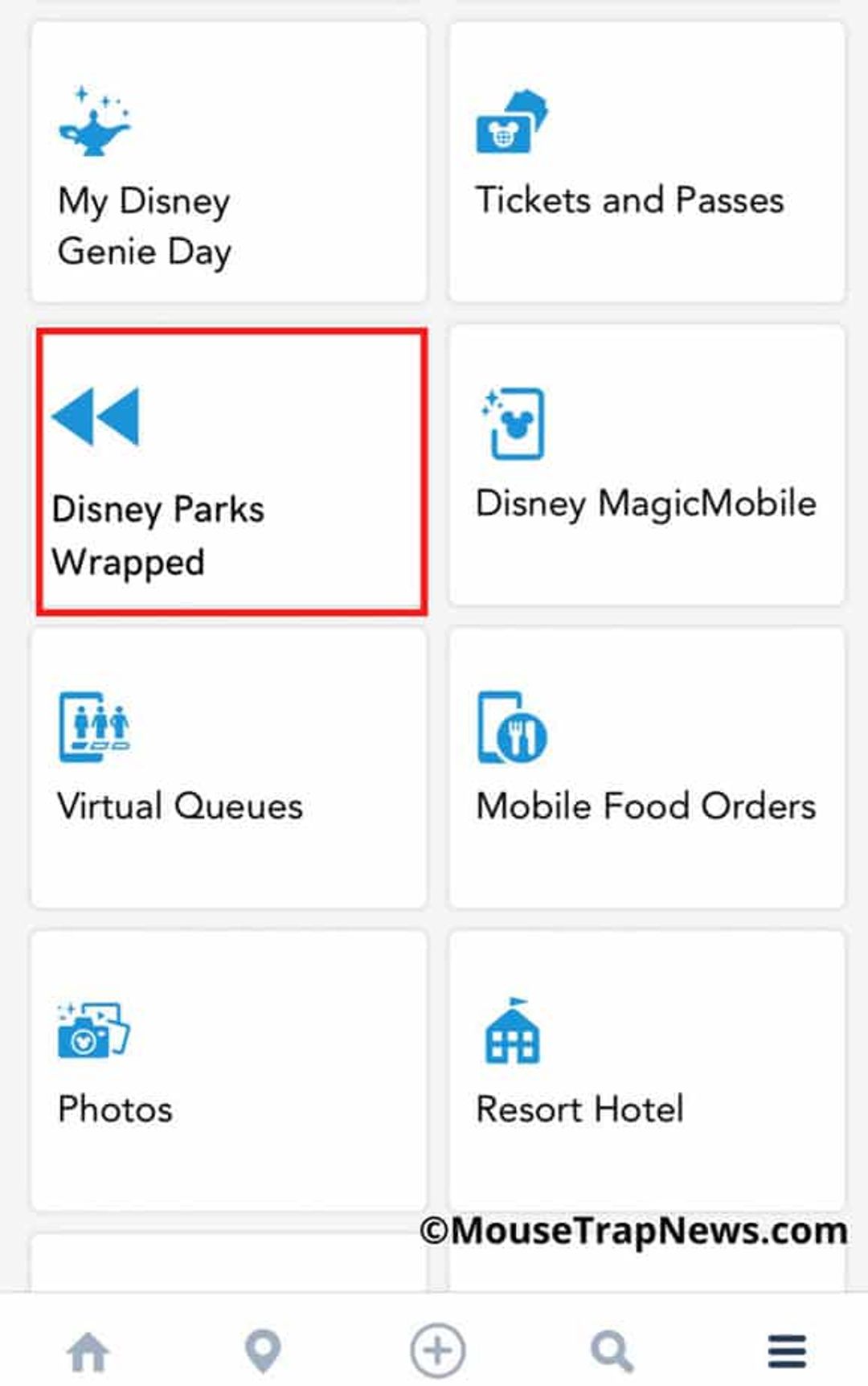868x1386 pixels.
Task: Open the hamburger menu tab
Action: pyautogui.click(x=786, y=1351)
